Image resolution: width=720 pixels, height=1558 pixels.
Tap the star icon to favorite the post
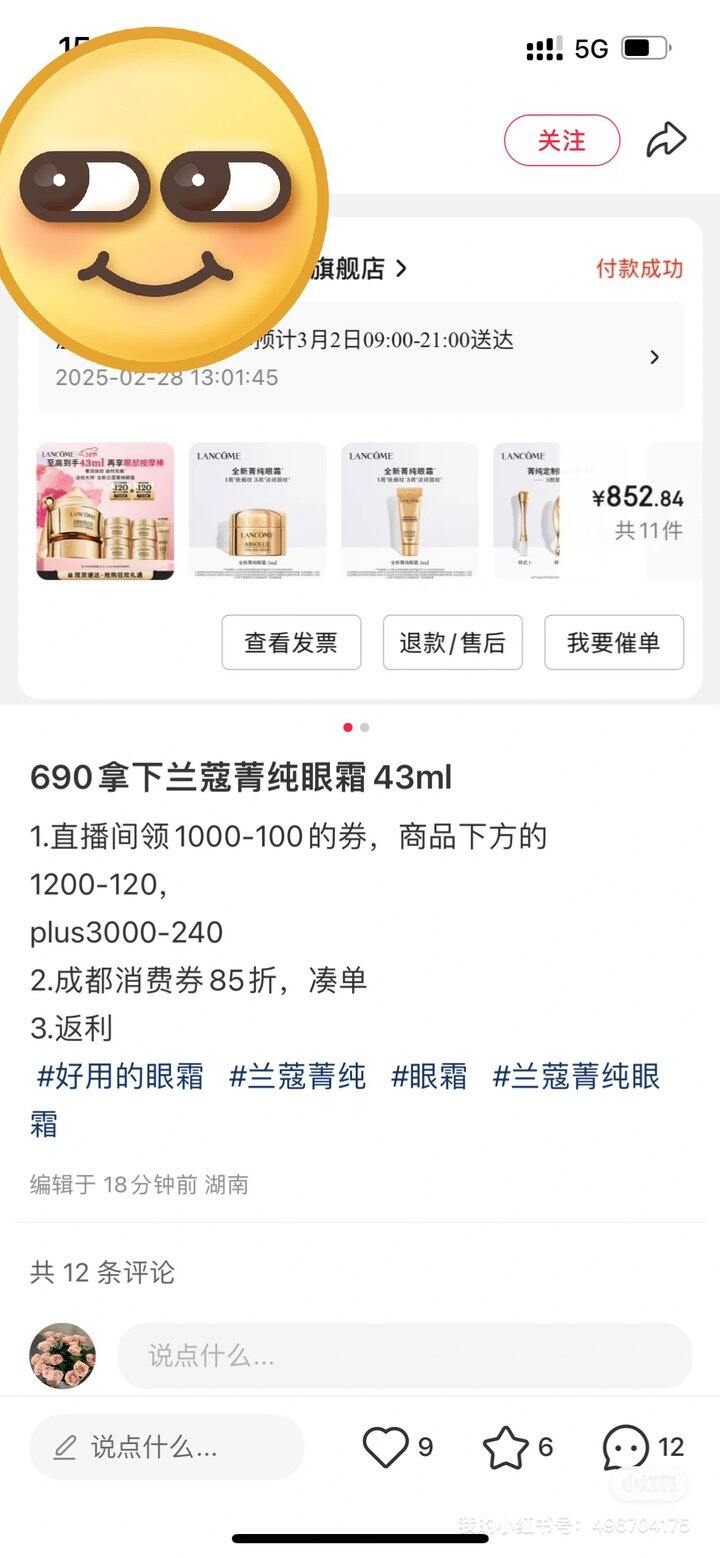(508, 1447)
